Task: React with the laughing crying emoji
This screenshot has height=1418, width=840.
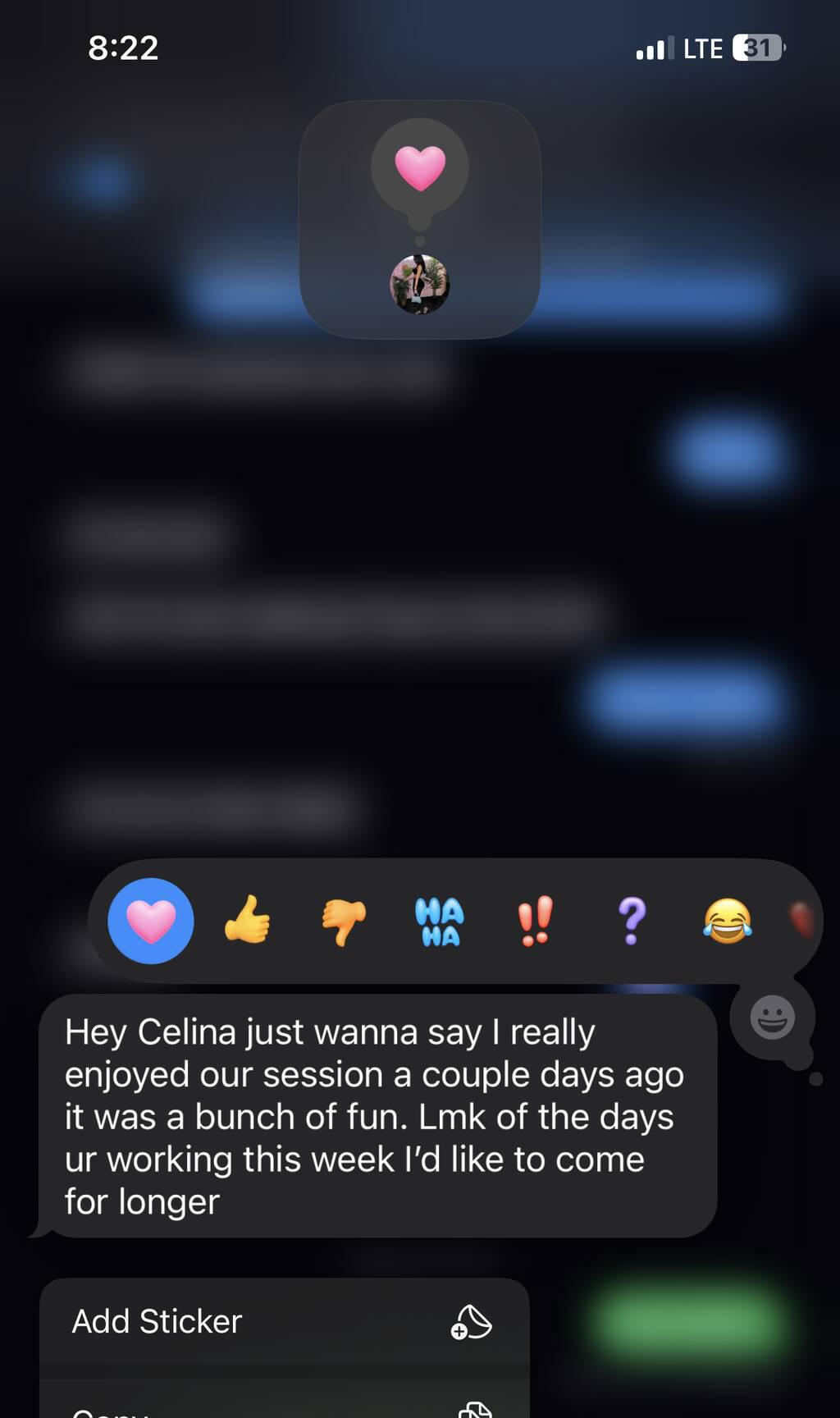Action: [x=728, y=921]
